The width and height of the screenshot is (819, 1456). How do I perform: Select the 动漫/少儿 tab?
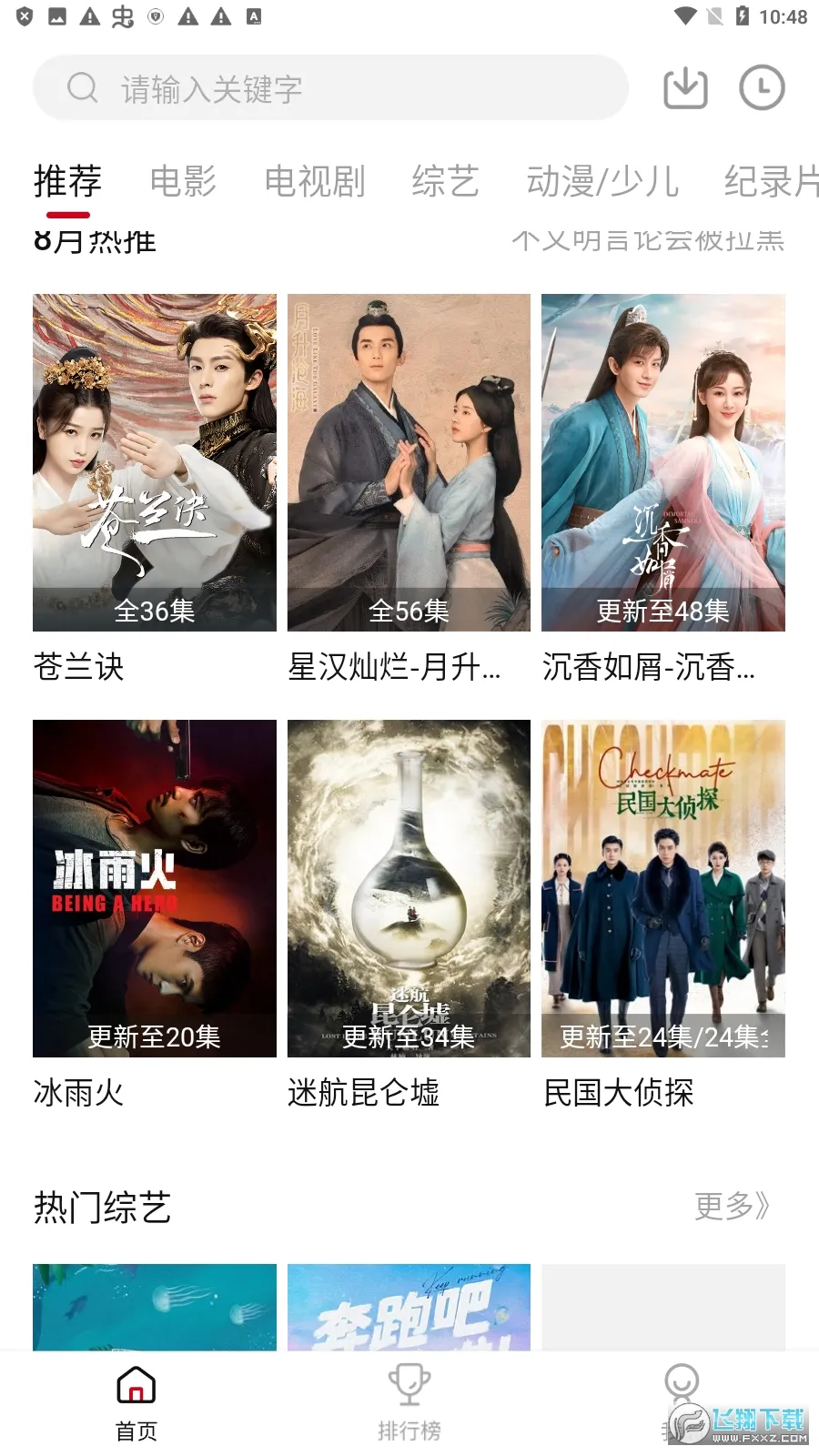(x=602, y=181)
